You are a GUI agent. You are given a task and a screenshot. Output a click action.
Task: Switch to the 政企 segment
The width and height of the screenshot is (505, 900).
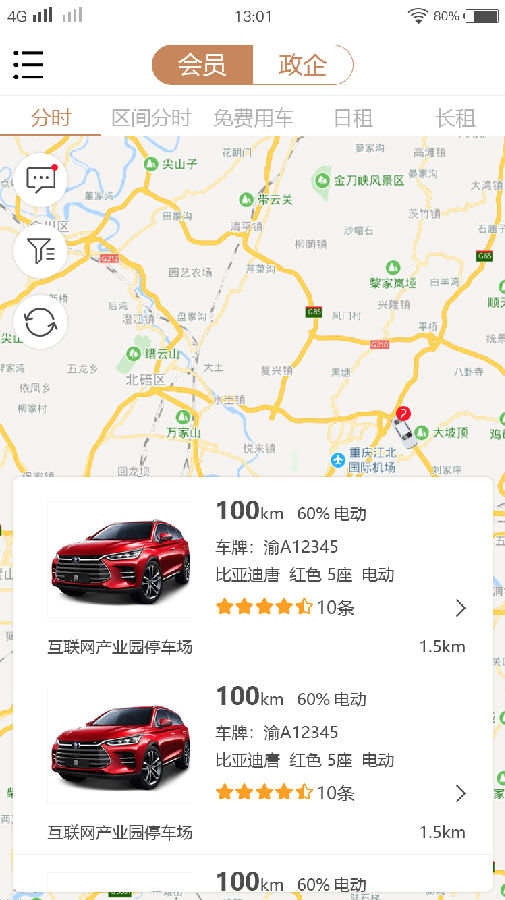tap(302, 65)
